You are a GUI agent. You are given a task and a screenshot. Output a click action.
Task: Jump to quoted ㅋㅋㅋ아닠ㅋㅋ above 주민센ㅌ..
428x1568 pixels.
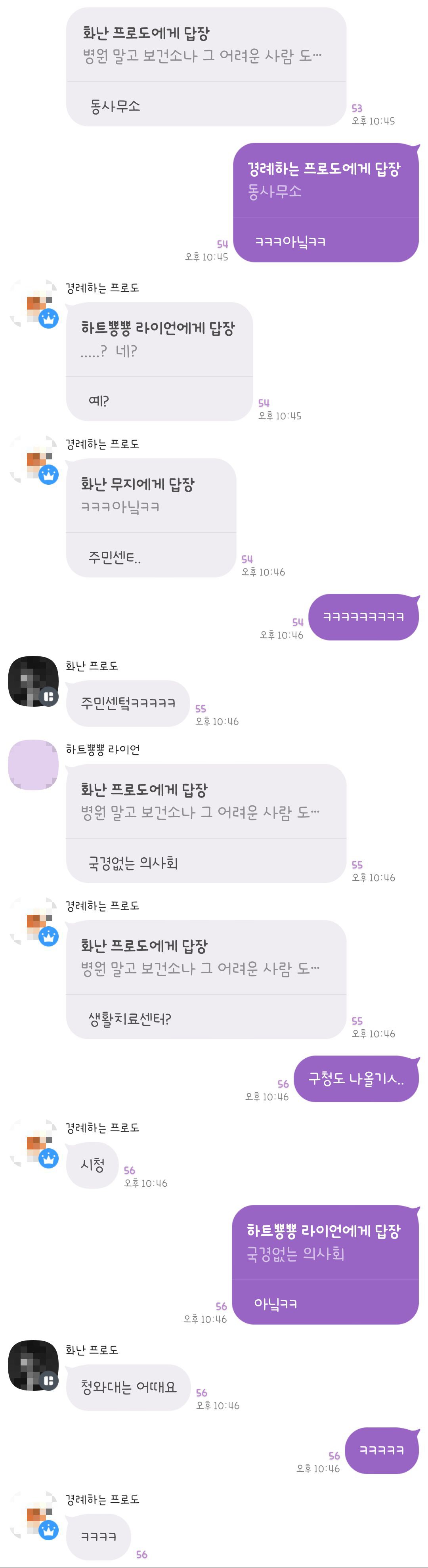click(150, 495)
